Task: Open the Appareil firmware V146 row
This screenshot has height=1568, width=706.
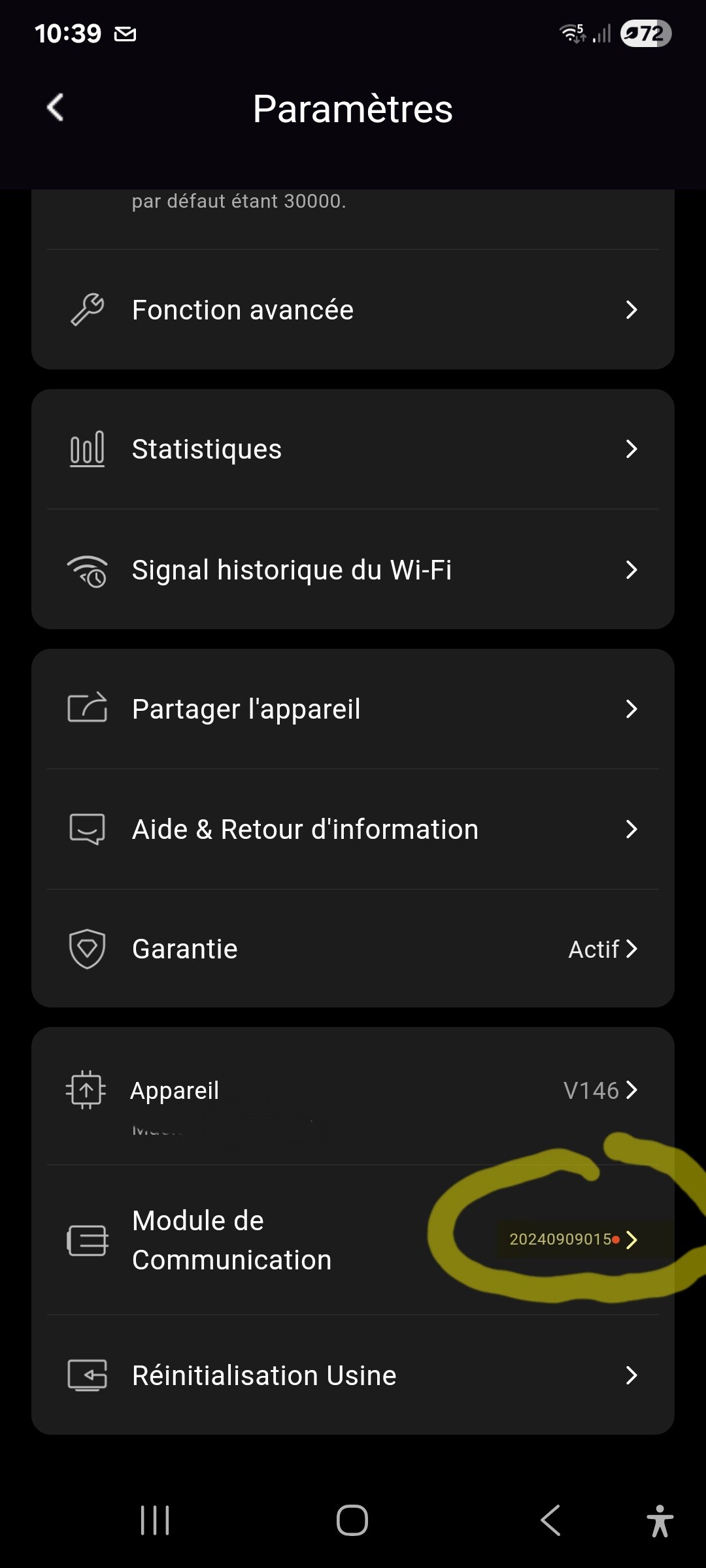Action: tap(353, 1090)
